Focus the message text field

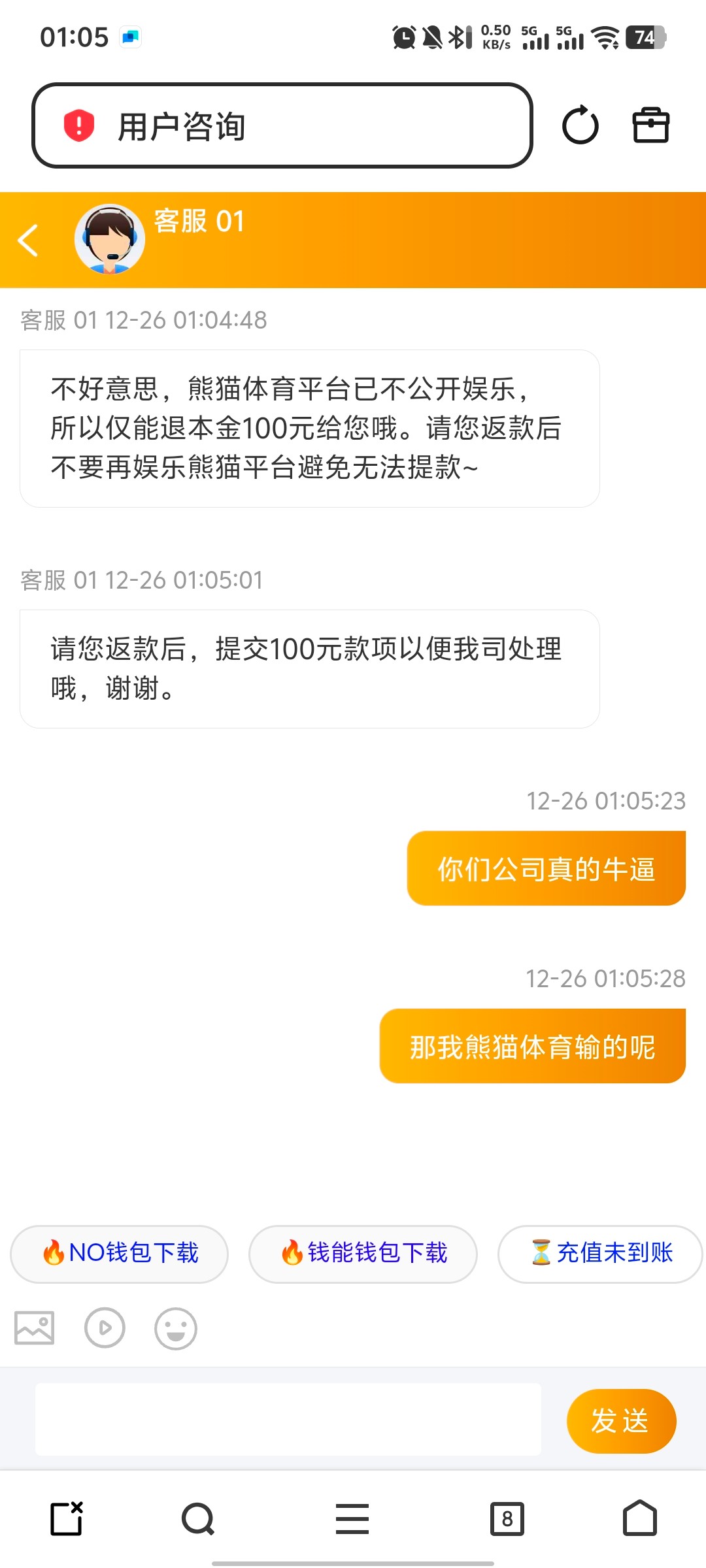pos(288,1419)
